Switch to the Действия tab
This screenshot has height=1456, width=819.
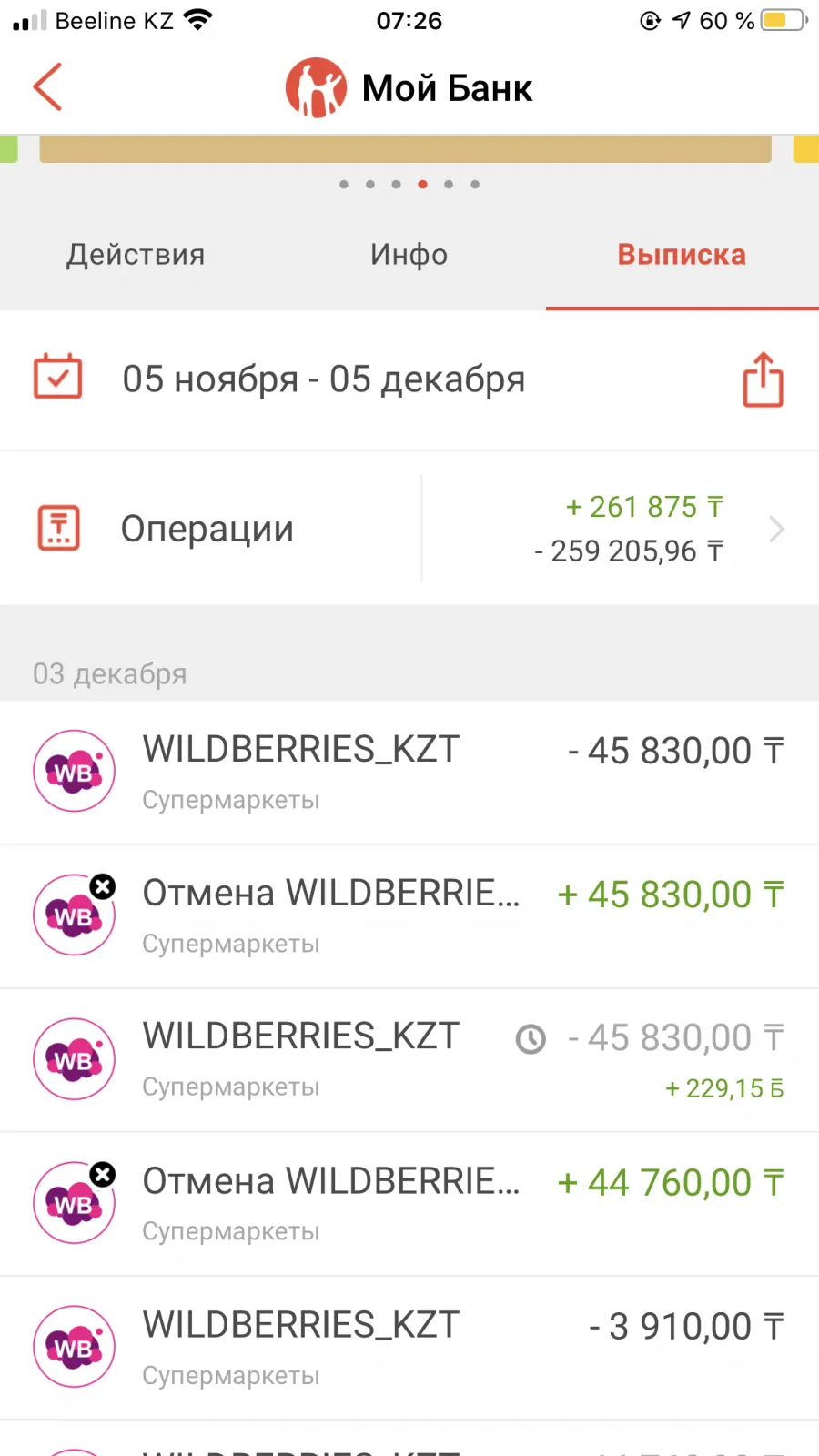click(x=136, y=255)
